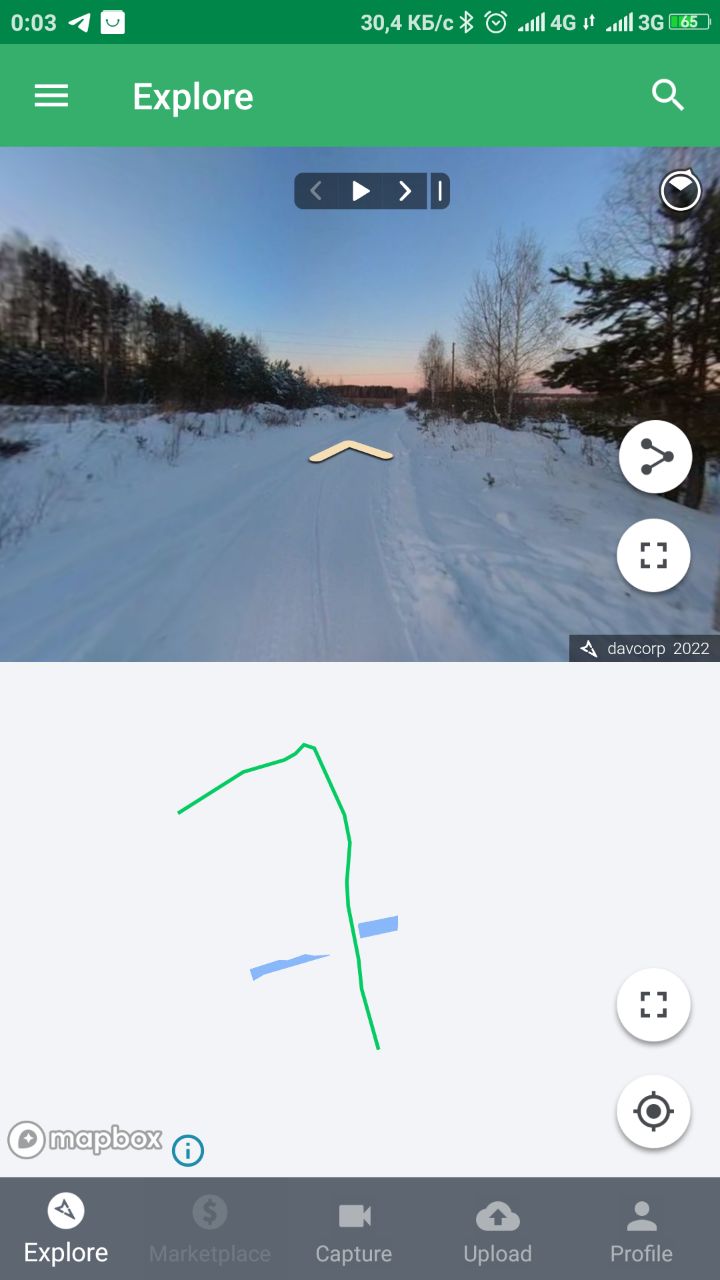Open the Marketplace tab
Screen dimensions: 720x1280
[210, 1230]
